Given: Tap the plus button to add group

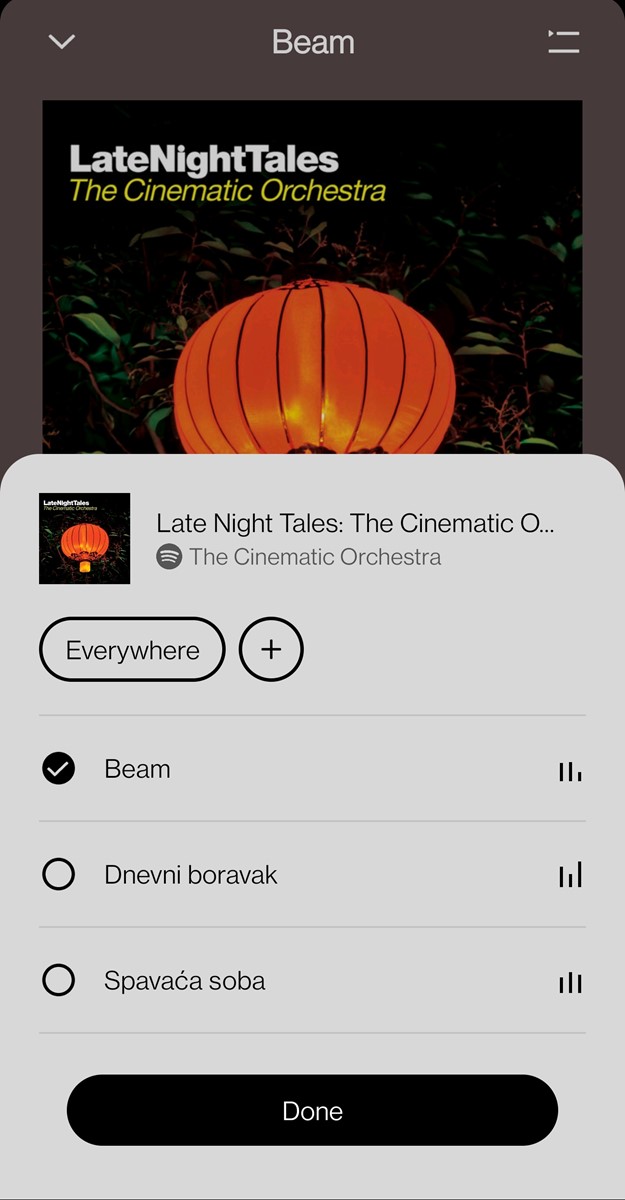Looking at the screenshot, I should 271,650.
